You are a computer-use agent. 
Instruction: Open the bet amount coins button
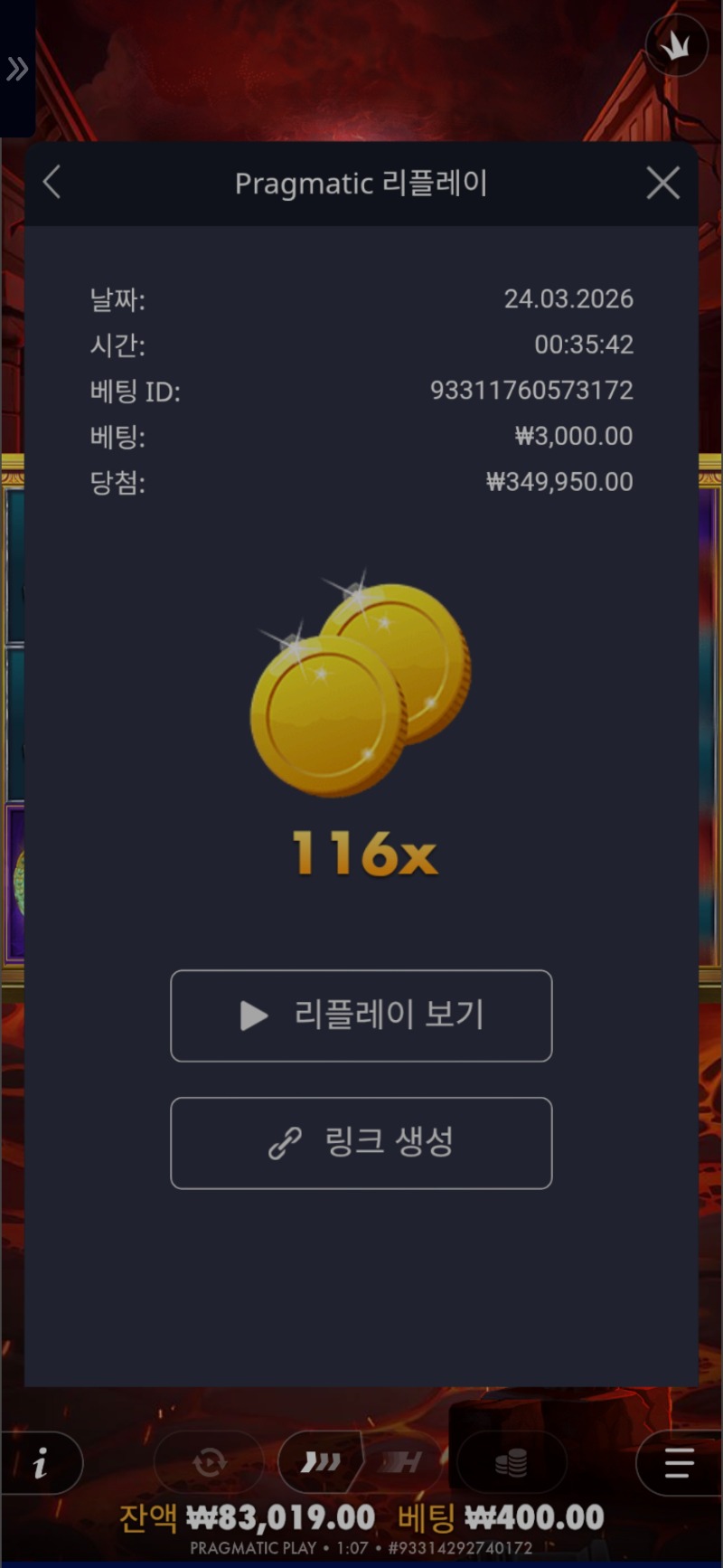point(511,1462)
